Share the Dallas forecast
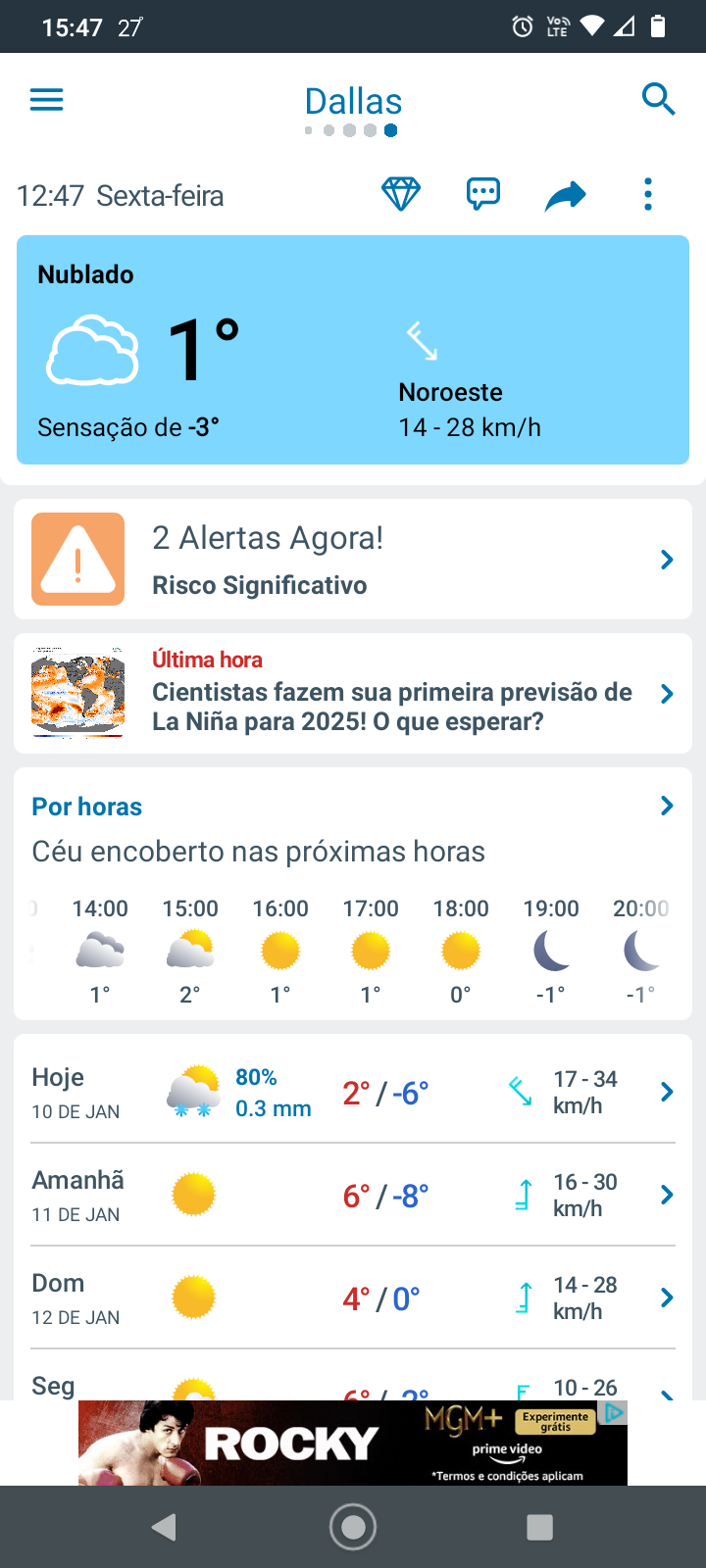Viewport: 706px width, 1568px height. [x=566, y=195]
